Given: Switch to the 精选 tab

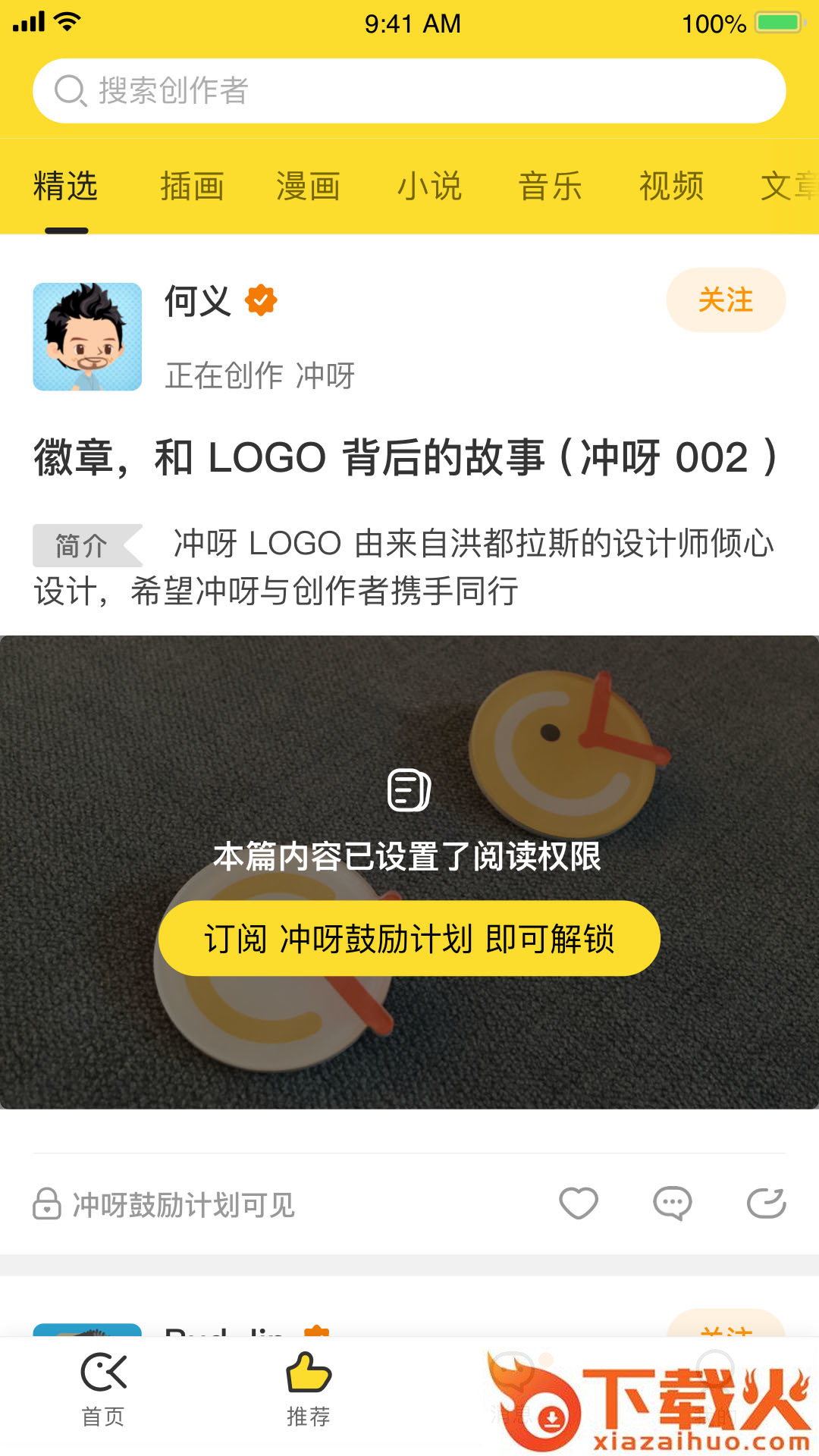Looking at the screenshot, I should (66, 187).
